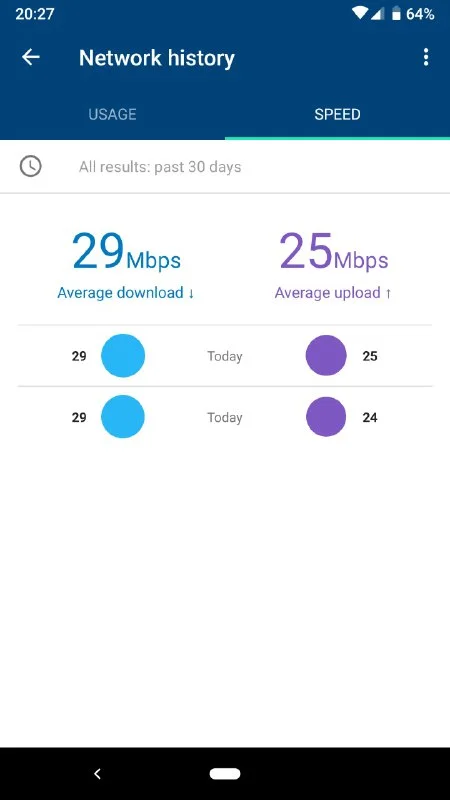This screenshot has height=800, width=450.
Task: Open the three-dot overflow menu
Action: coord(426,57)
